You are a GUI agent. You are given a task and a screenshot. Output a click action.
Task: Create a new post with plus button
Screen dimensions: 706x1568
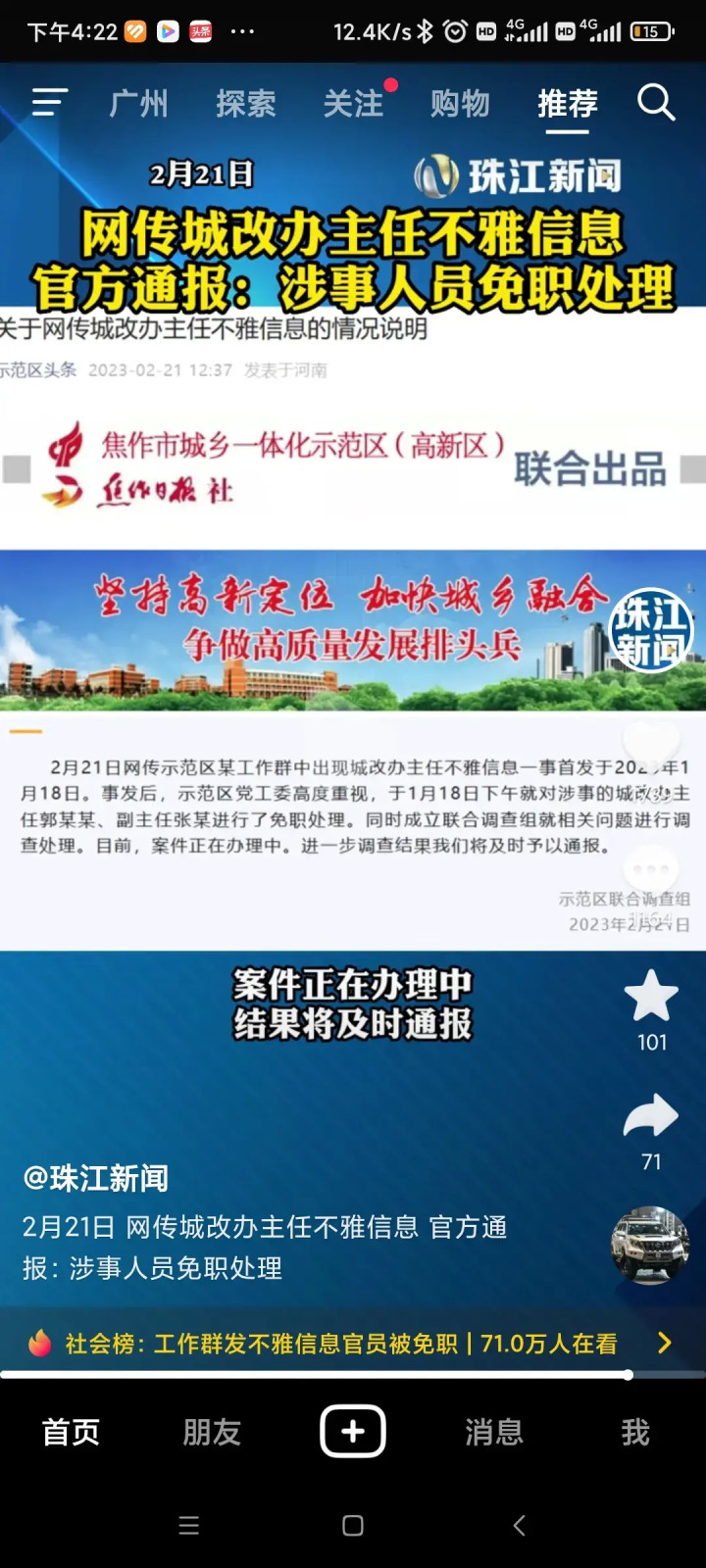(353, 1432)
